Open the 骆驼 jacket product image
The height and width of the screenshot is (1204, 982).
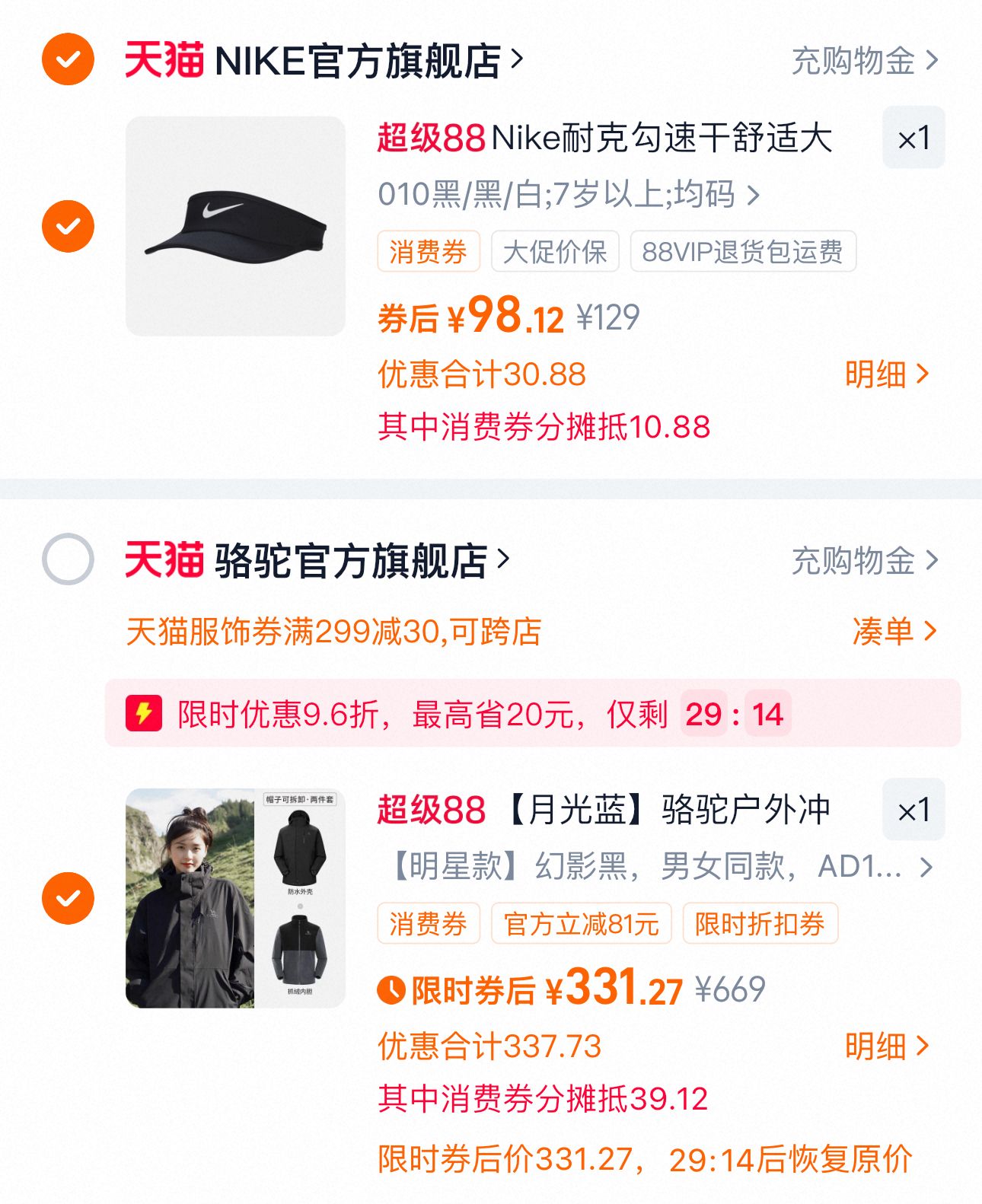(x=235, y=898)
